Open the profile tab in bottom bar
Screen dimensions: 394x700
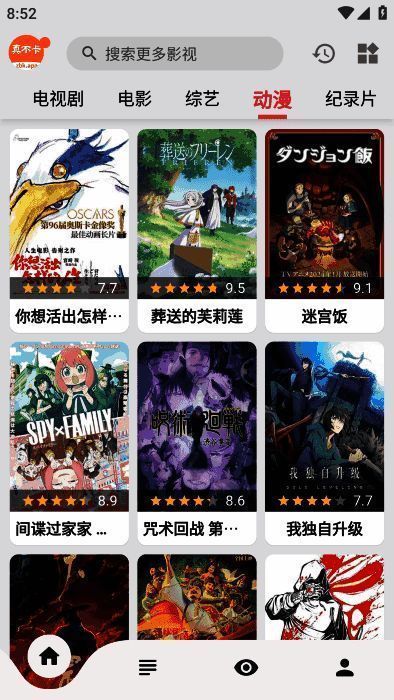pos(344,668)
